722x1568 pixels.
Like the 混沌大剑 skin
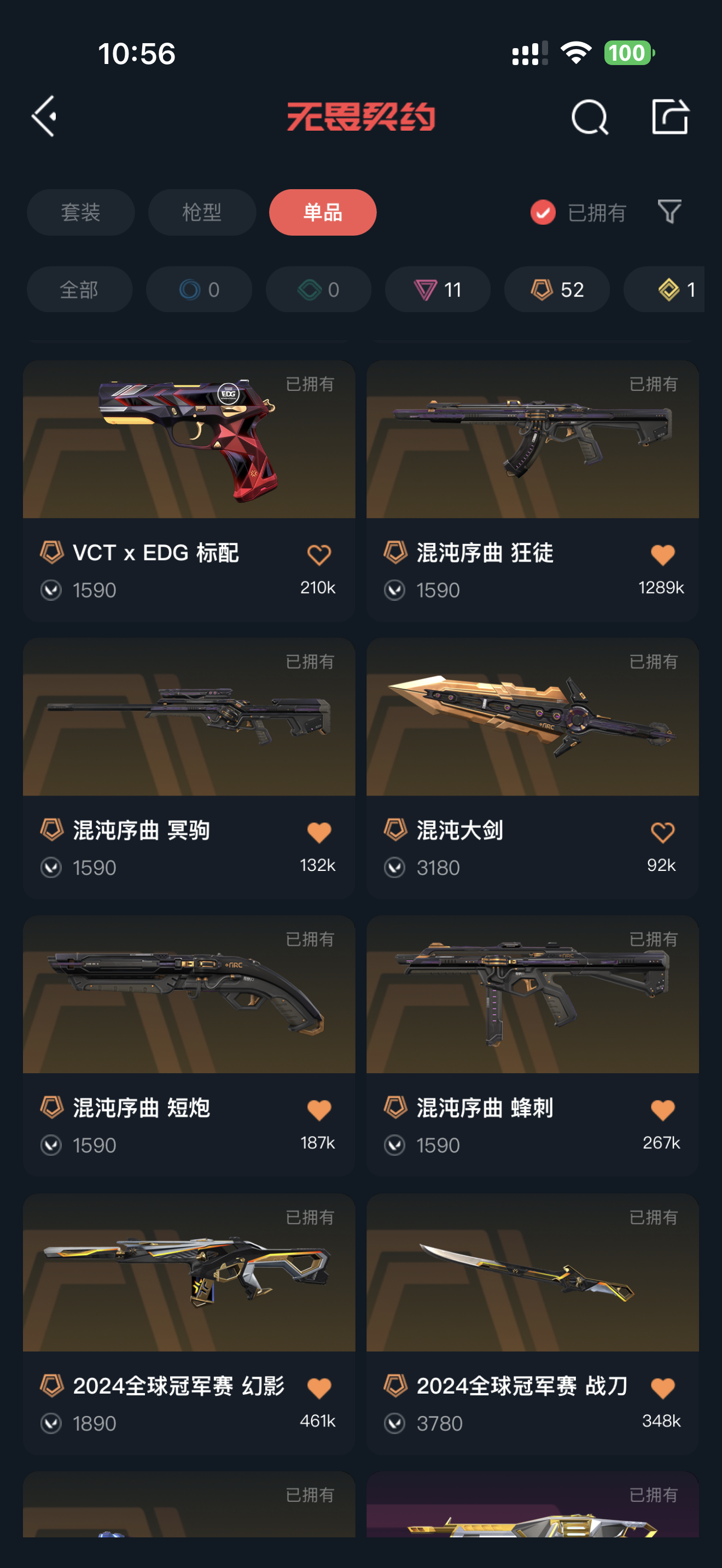pyautogui.click(x=662, y=832)
